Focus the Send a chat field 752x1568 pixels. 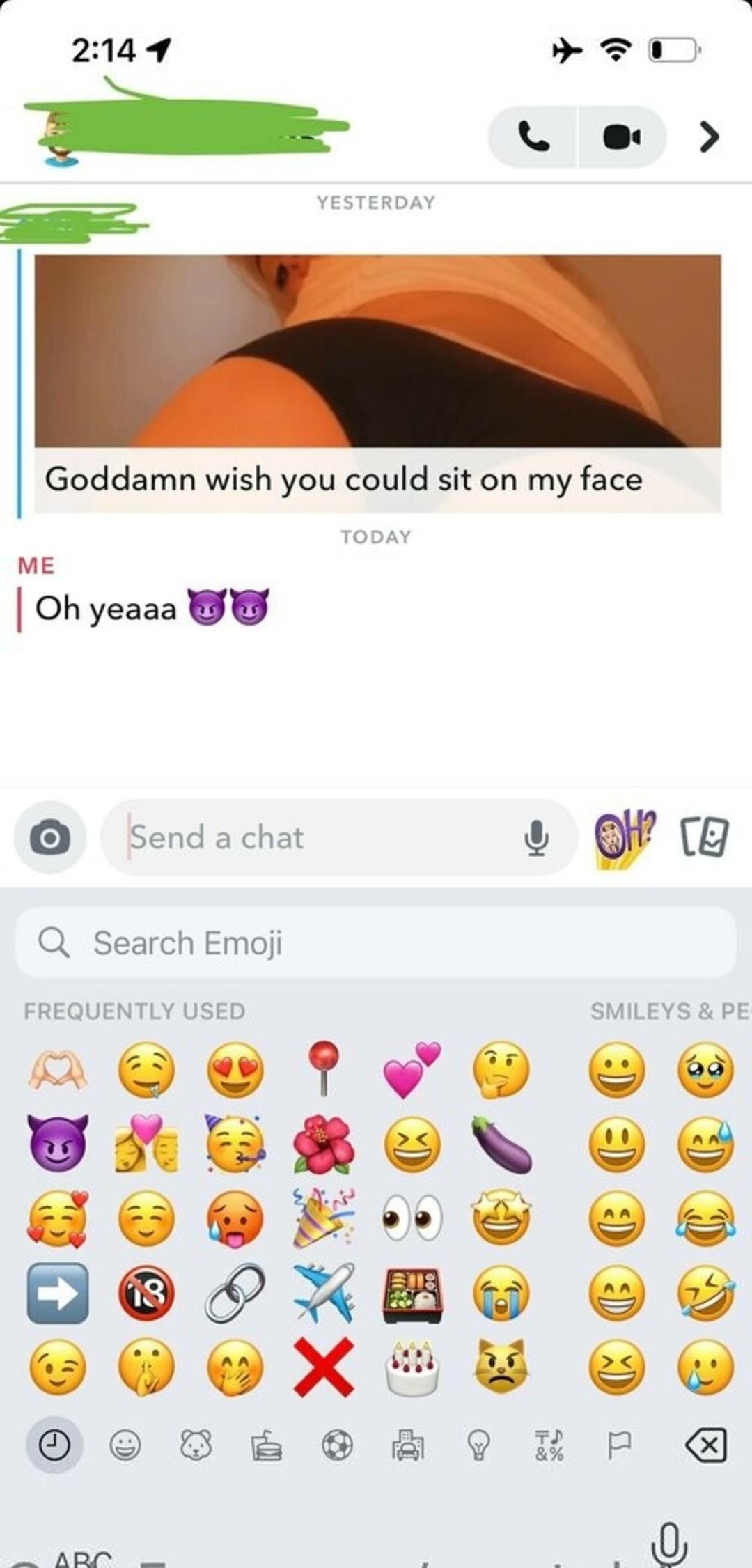coord(313,837)
